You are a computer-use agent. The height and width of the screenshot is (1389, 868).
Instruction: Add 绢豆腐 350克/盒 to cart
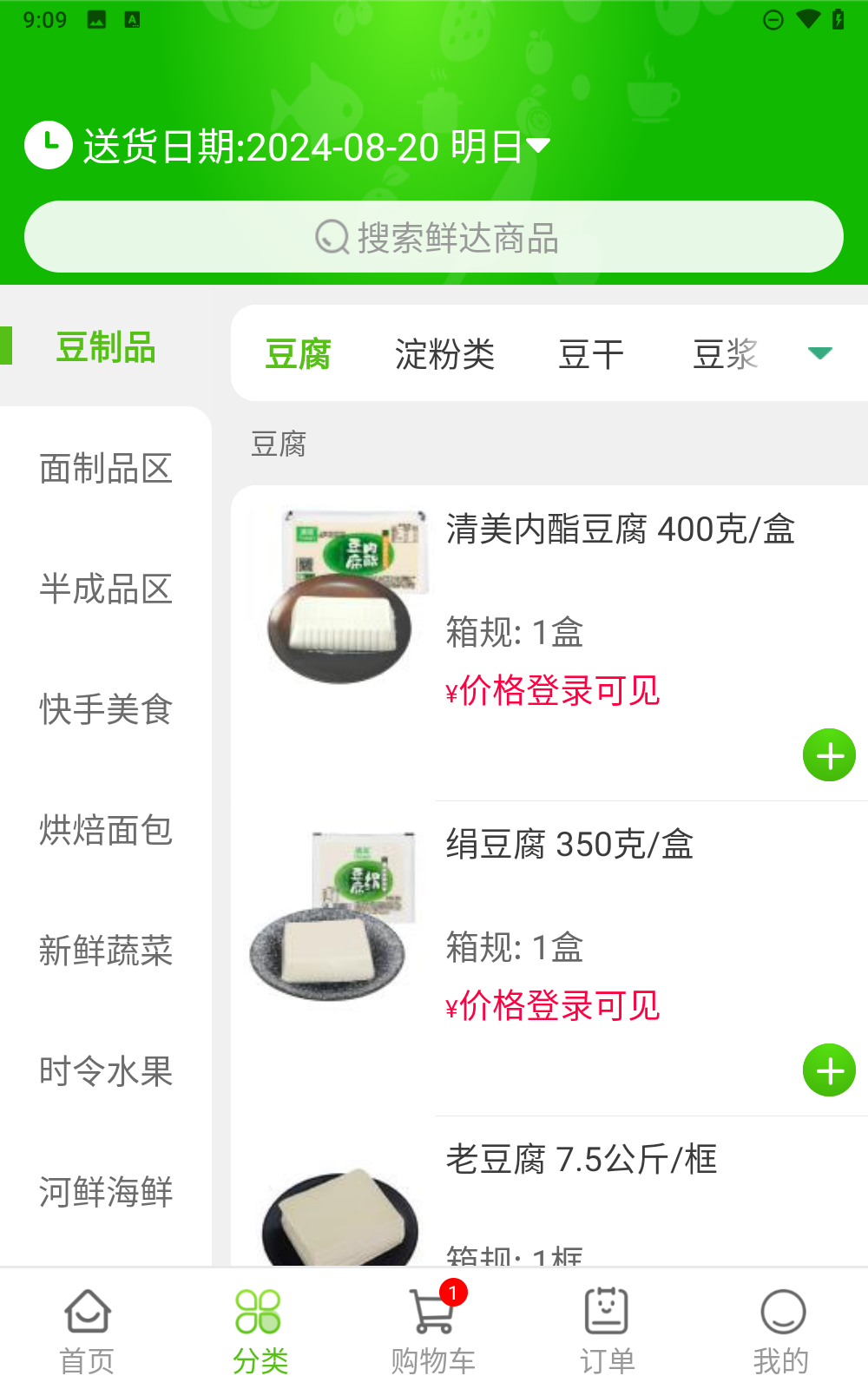829,1070
